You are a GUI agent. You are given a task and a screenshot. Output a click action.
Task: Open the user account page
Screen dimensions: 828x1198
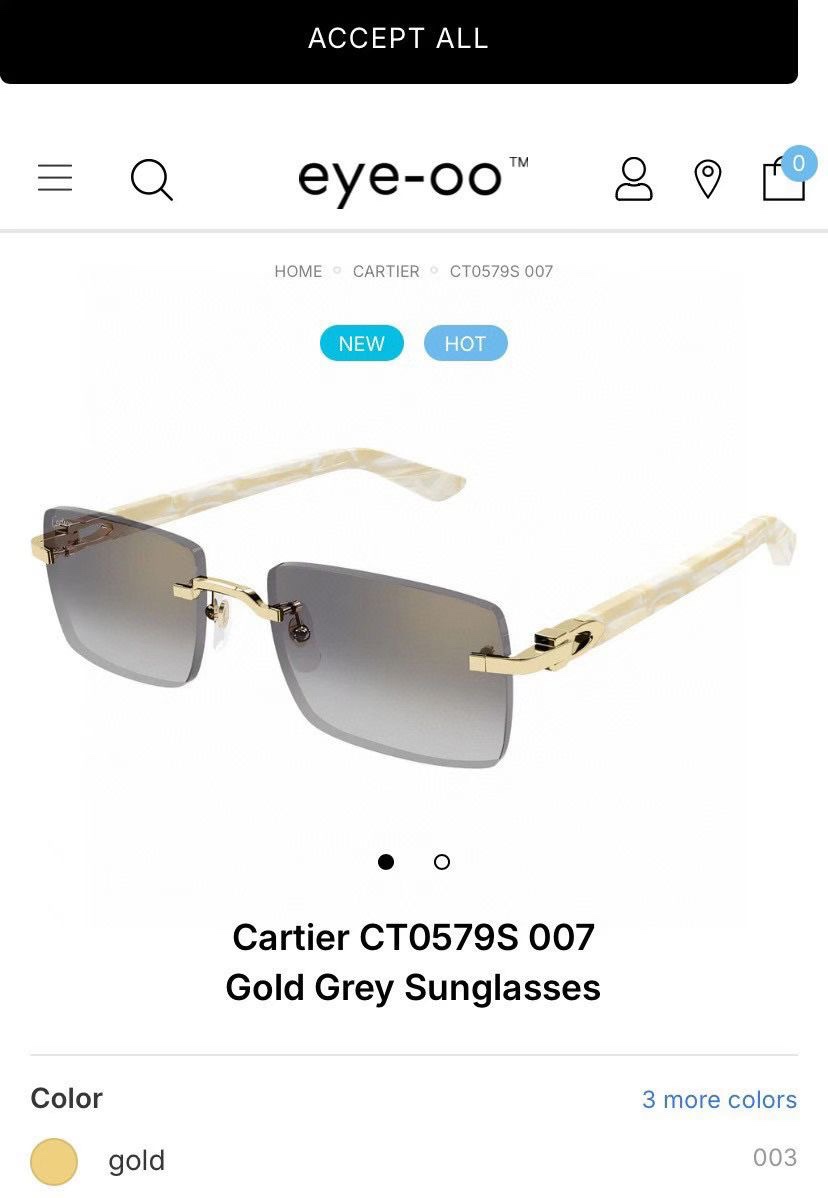click(633, 180)
